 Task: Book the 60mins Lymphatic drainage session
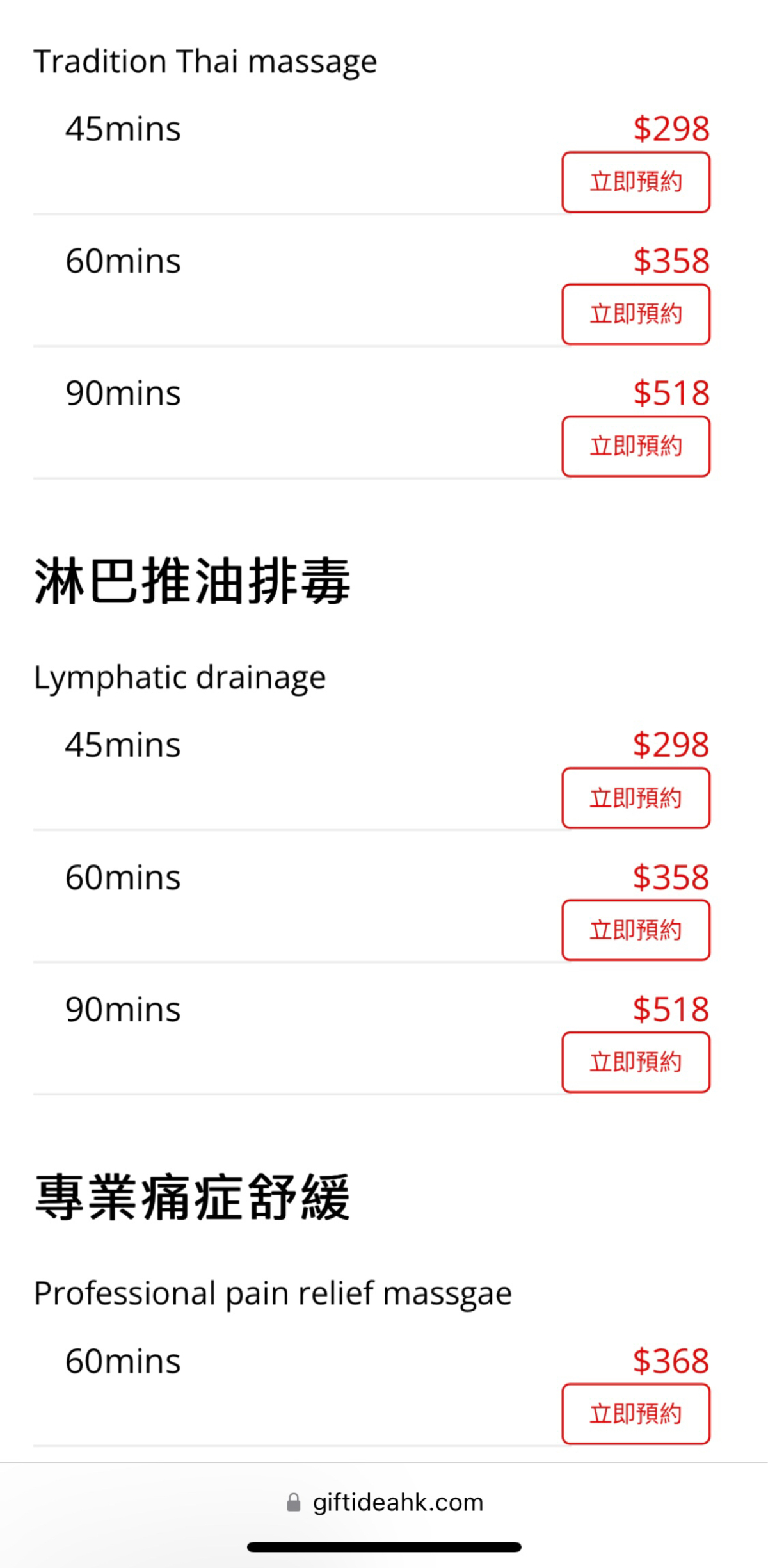pyautogui.click(x=636, y=930)
